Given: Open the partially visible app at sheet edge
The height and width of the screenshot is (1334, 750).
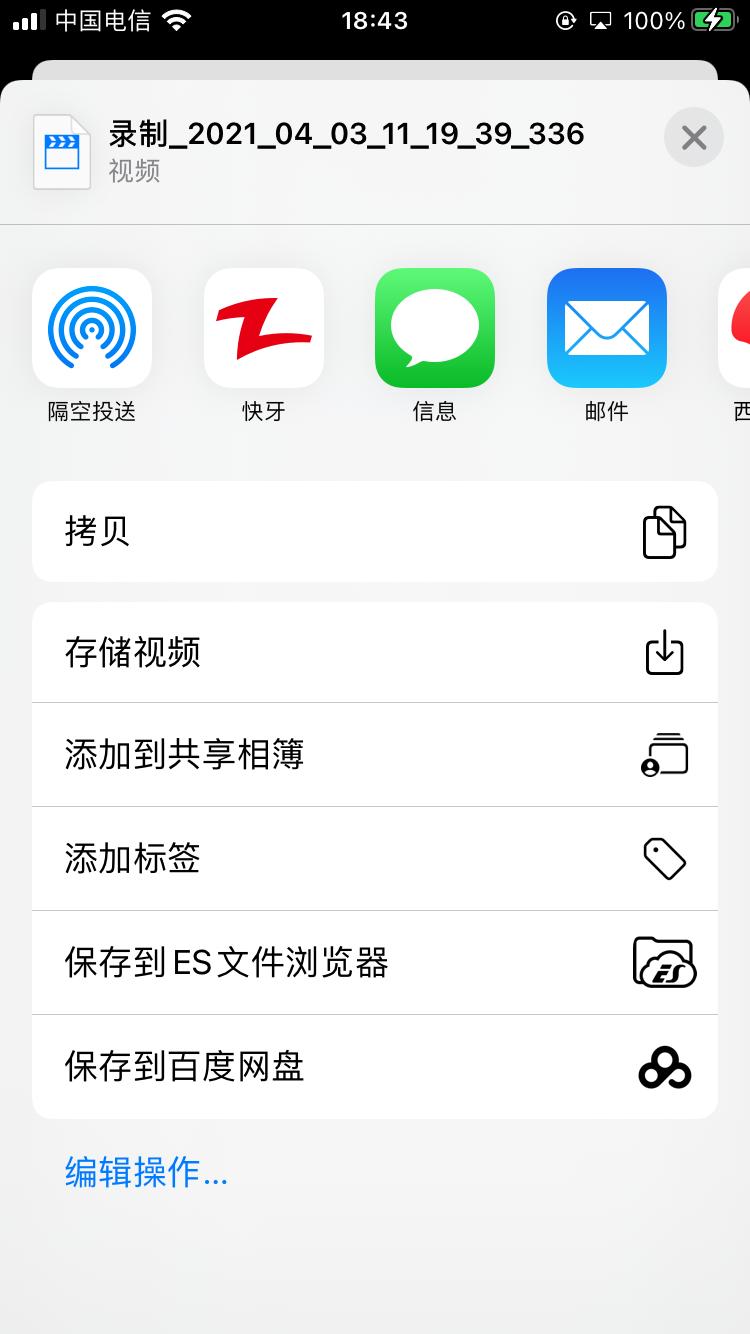Looking at the screenshot, I should click(x=740, y=328).
